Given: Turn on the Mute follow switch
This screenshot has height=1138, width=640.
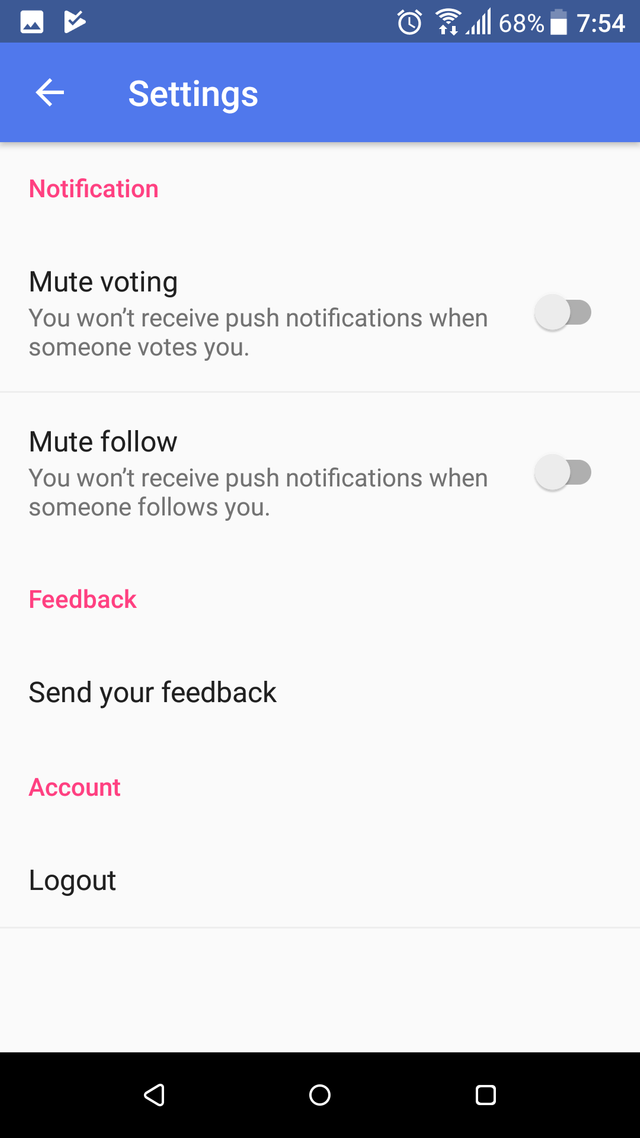Looking at the screenshot, I should [563, 473].
